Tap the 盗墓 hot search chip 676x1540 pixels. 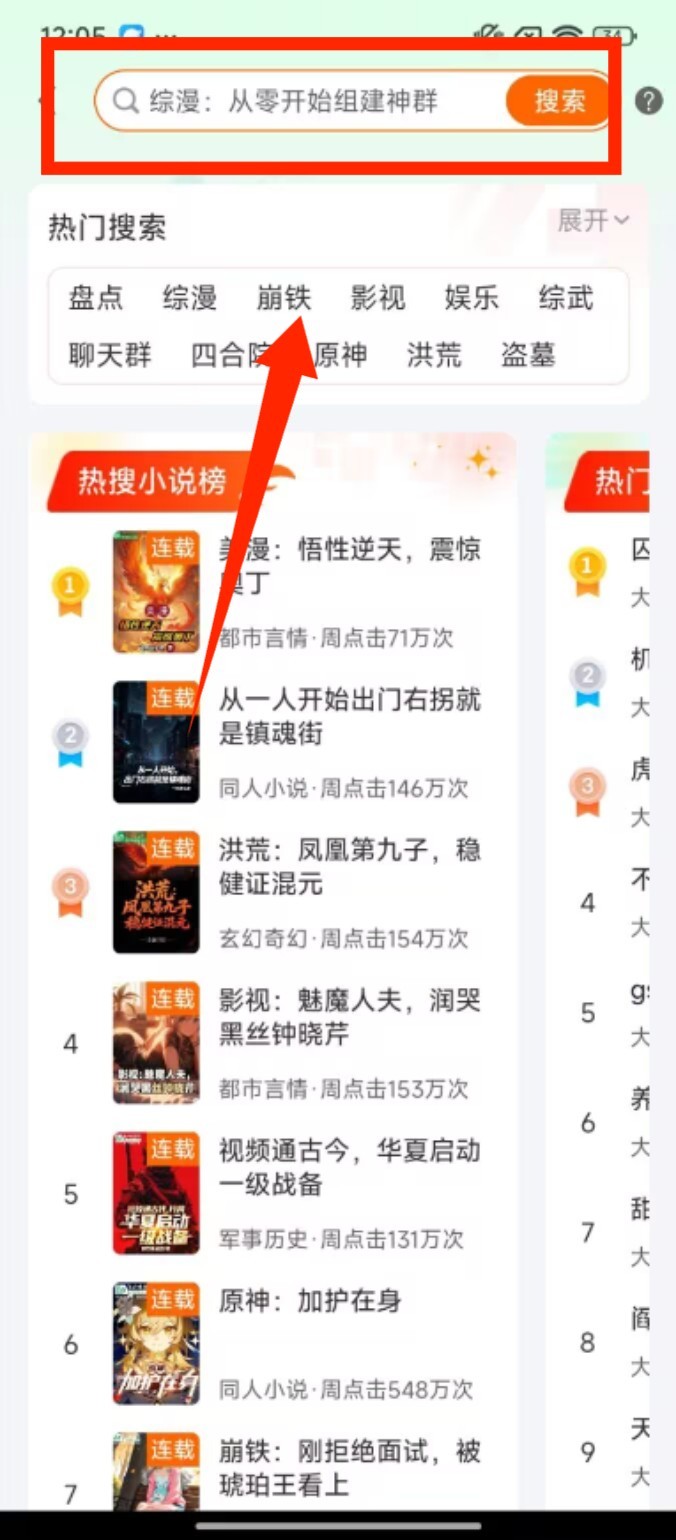(x=528, y=355)
